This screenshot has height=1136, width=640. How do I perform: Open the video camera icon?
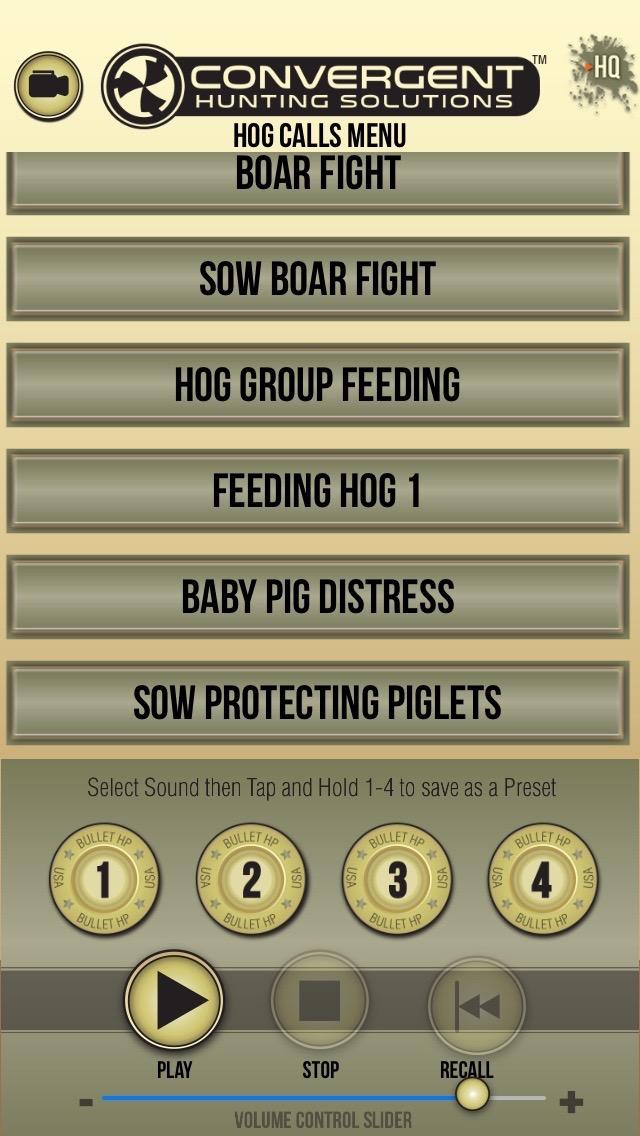[x=49, y=86]
